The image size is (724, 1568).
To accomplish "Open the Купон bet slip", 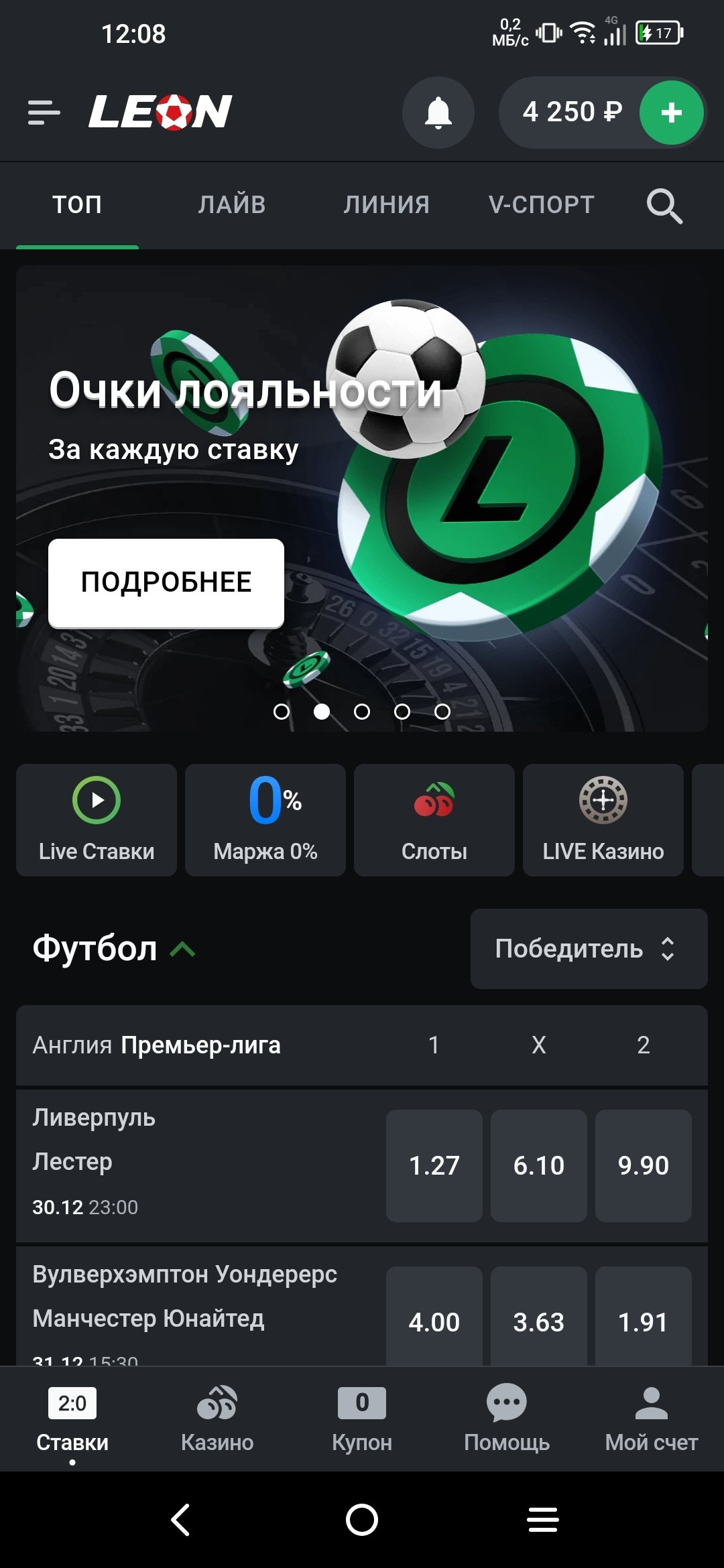I will coord(362,1417).
